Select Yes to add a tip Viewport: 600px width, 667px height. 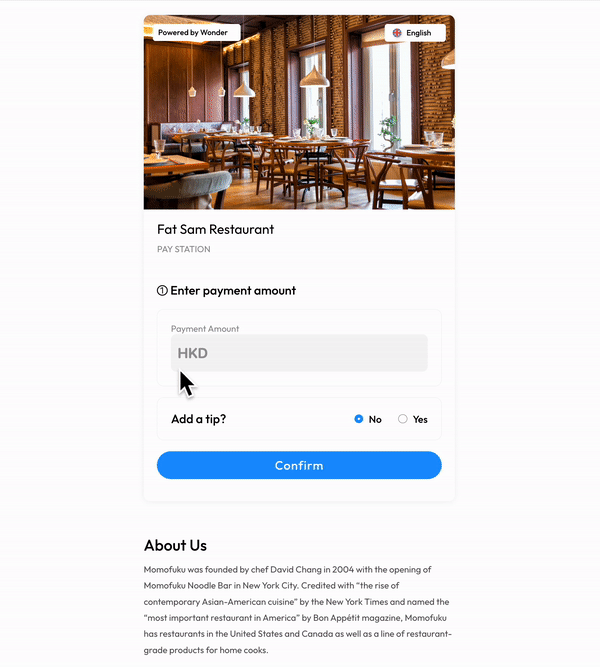(403, 419)
